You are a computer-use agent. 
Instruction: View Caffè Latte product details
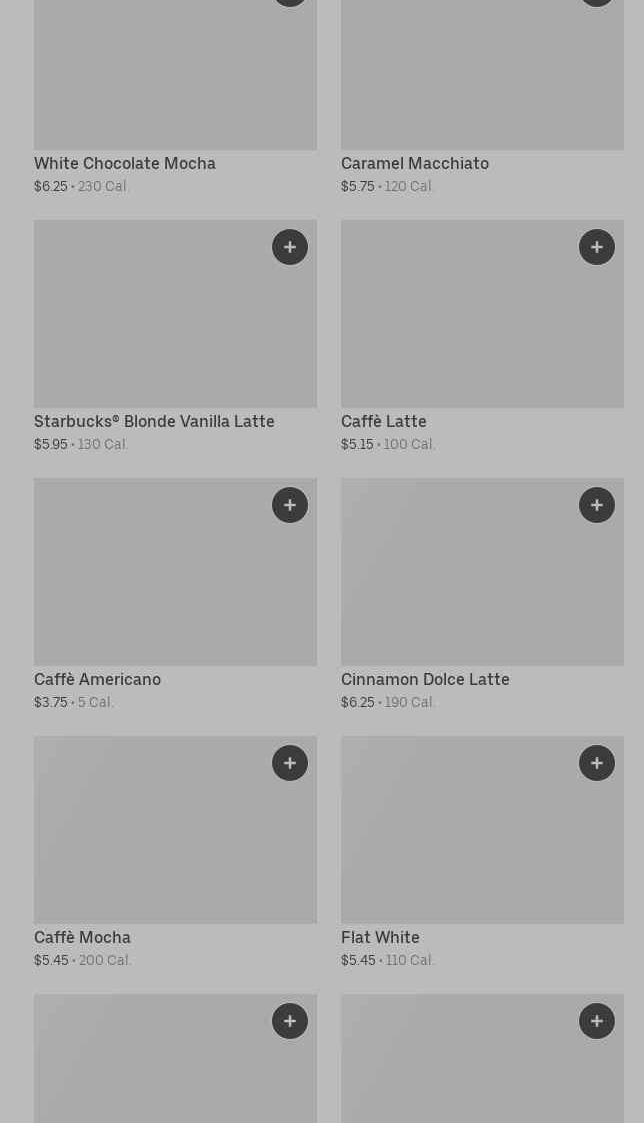tap(482, 337)
